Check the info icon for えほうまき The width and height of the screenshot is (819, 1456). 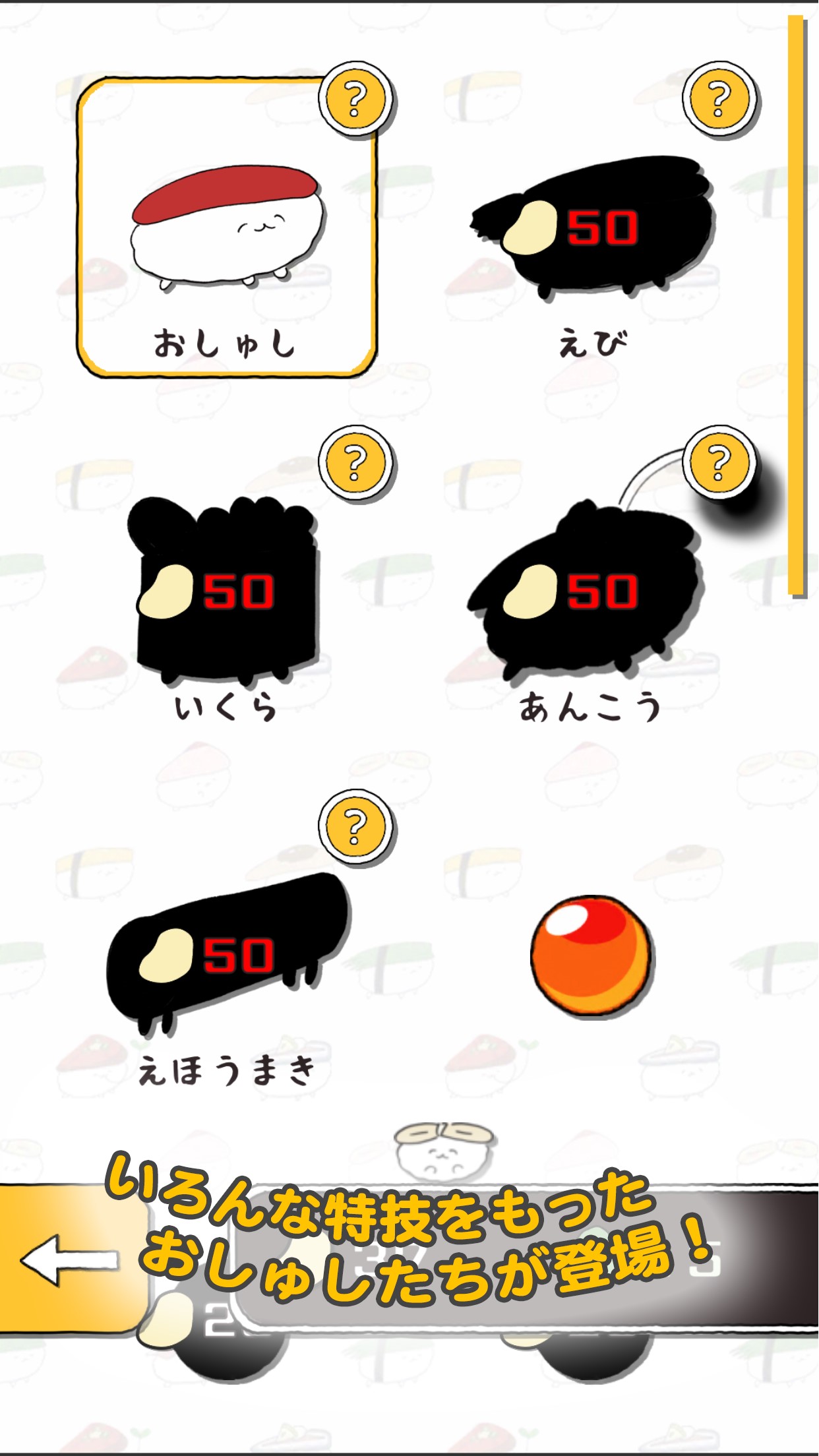pos(355,826)
